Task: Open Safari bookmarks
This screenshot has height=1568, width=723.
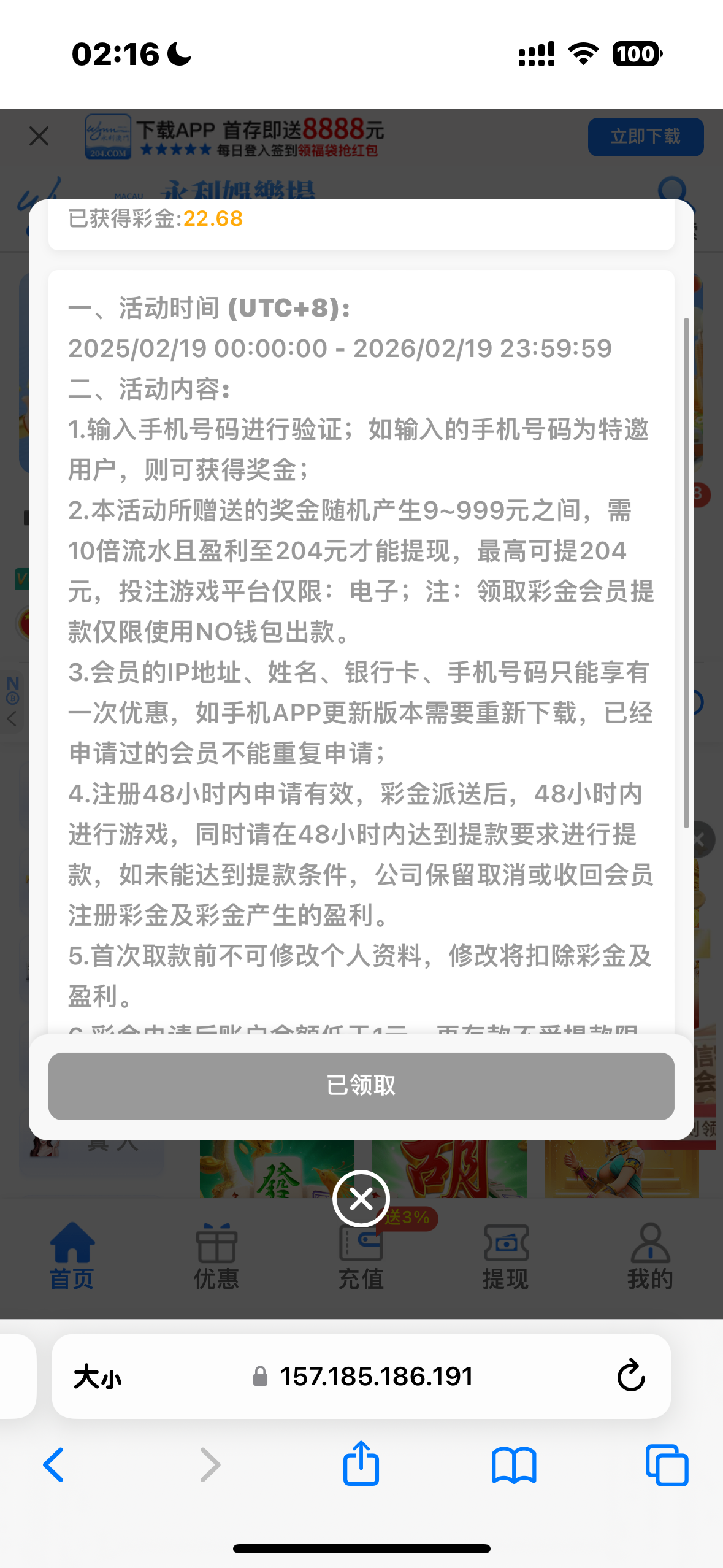Action: [x=513, y=1465]
